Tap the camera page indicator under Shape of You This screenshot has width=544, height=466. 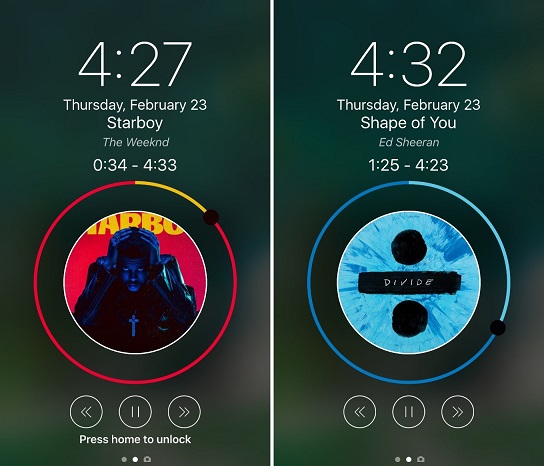click(x=421, y=459)
